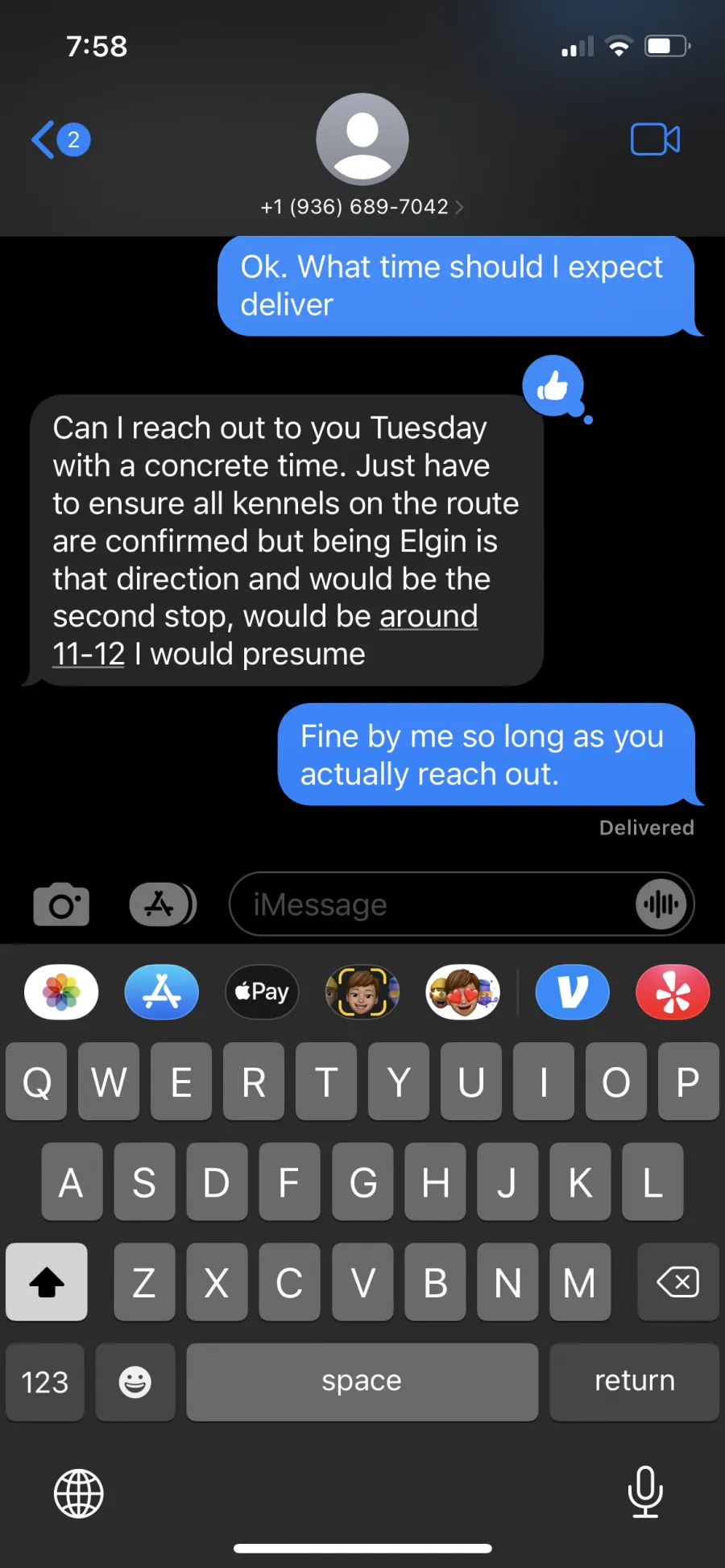Switch keyboard language with the globe key
Image resolution: width=725 pixels, height=1568 pixels.
point(79,1494)
